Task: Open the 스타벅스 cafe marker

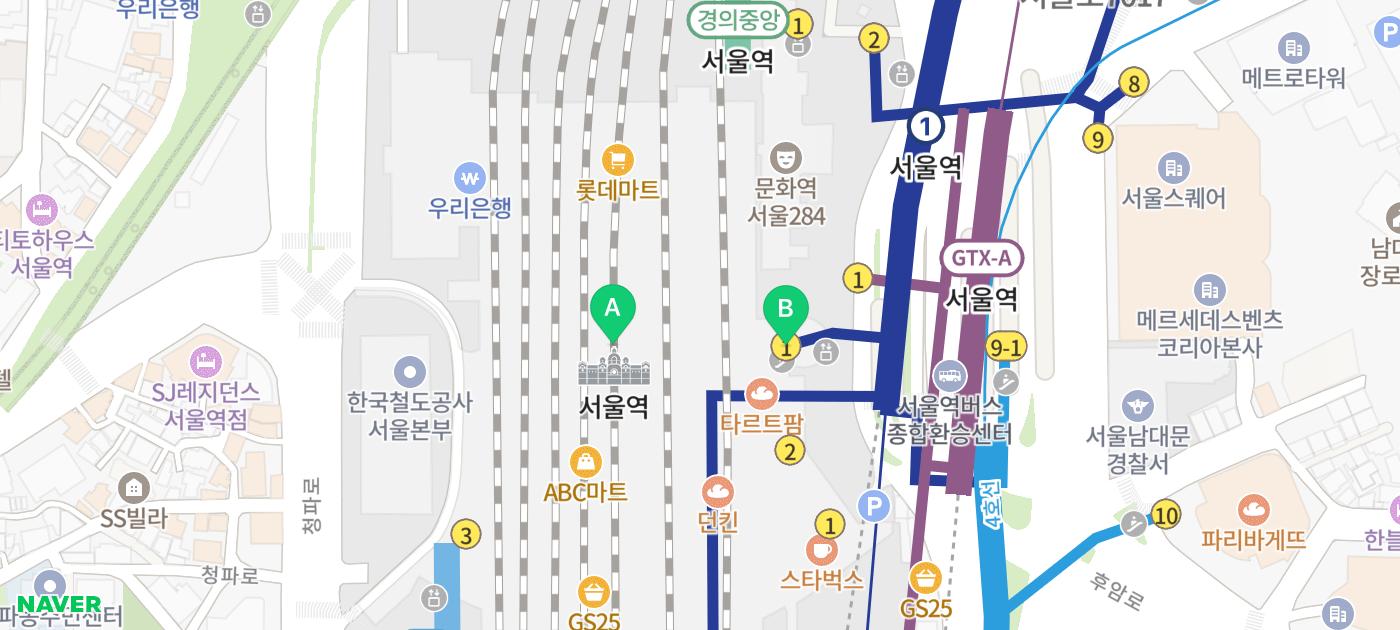Action: [x=822, y=551]
